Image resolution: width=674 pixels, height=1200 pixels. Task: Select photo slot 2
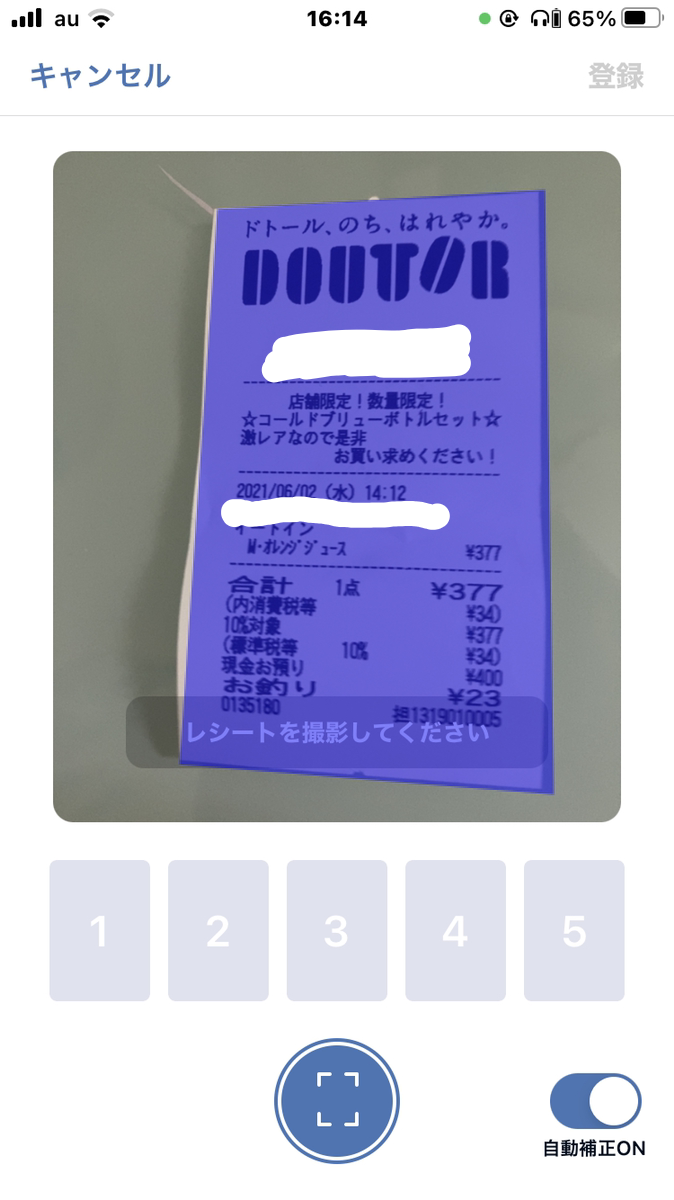tap(218, 930)
